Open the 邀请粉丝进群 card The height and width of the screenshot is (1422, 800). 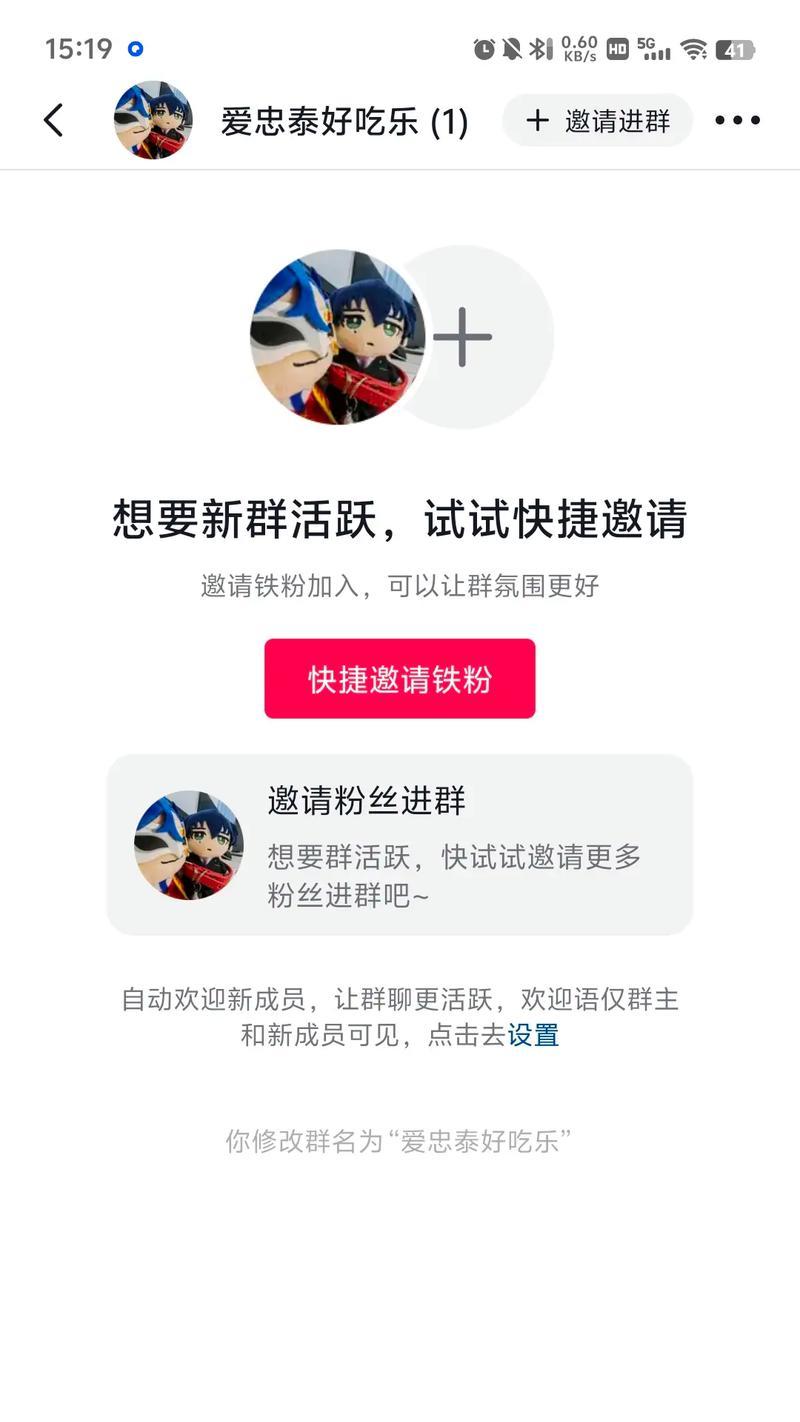pos(400,845)
